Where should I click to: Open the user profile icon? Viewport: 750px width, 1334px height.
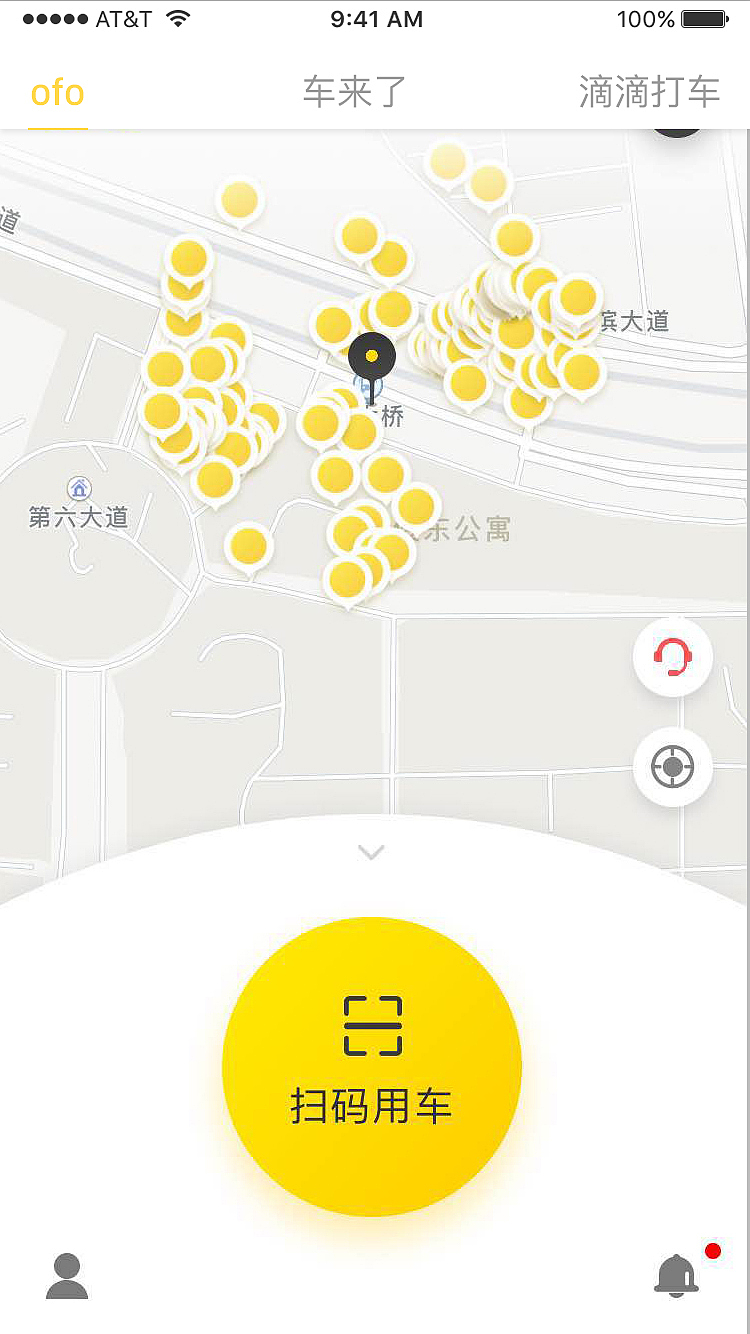click(67, 1276)
